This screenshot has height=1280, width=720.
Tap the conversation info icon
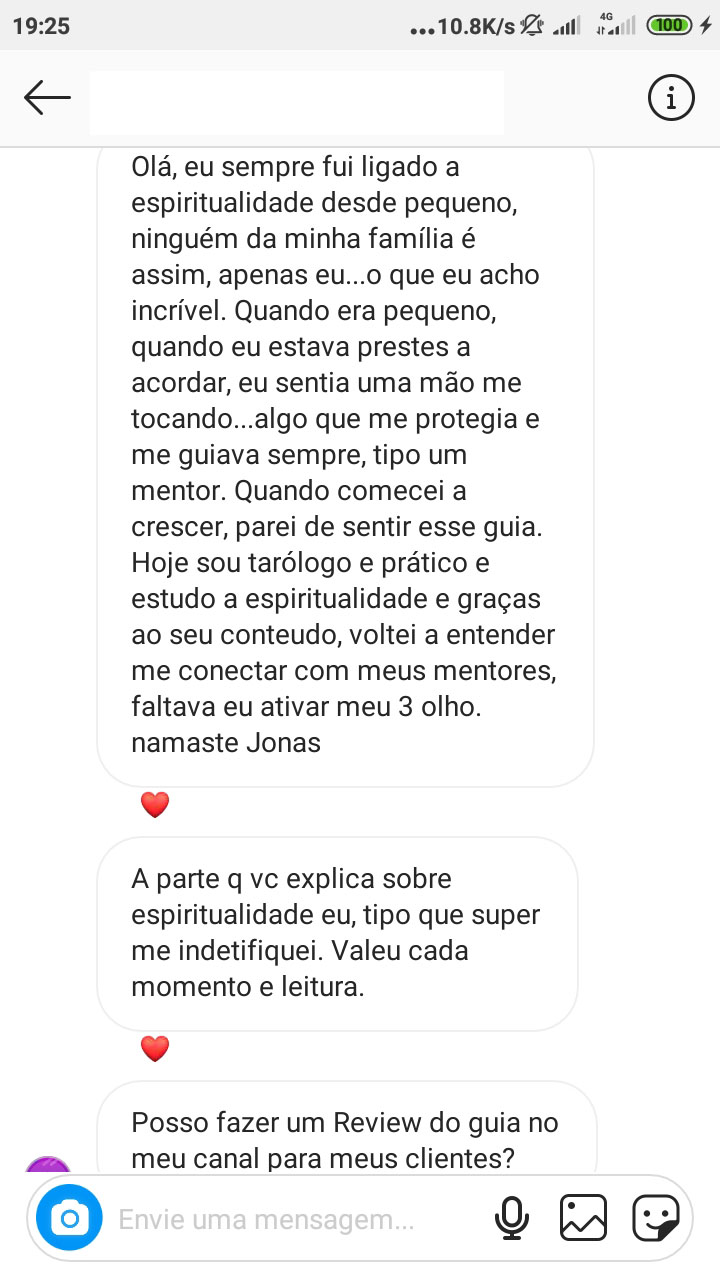(x=670, y=97)
